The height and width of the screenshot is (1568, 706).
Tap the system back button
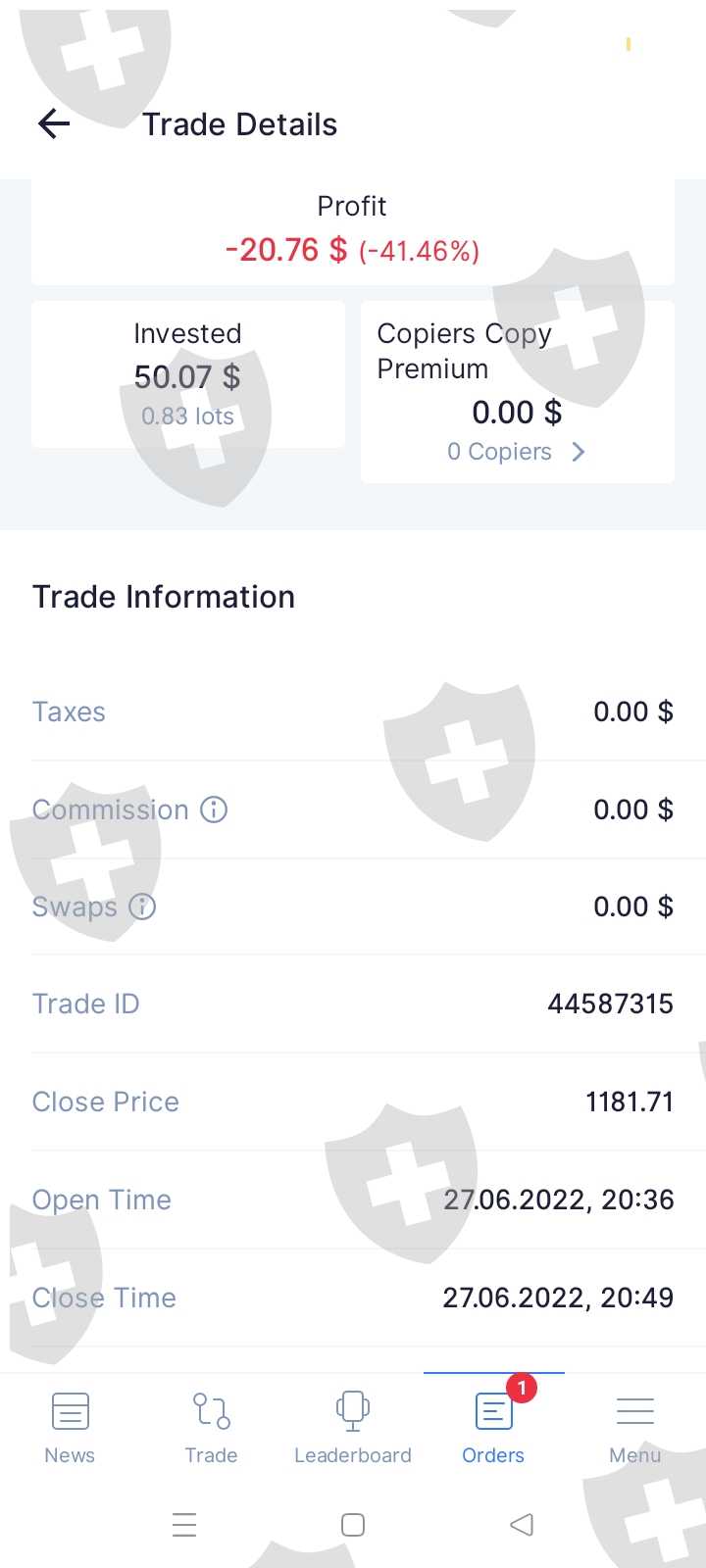[522, 1525]
